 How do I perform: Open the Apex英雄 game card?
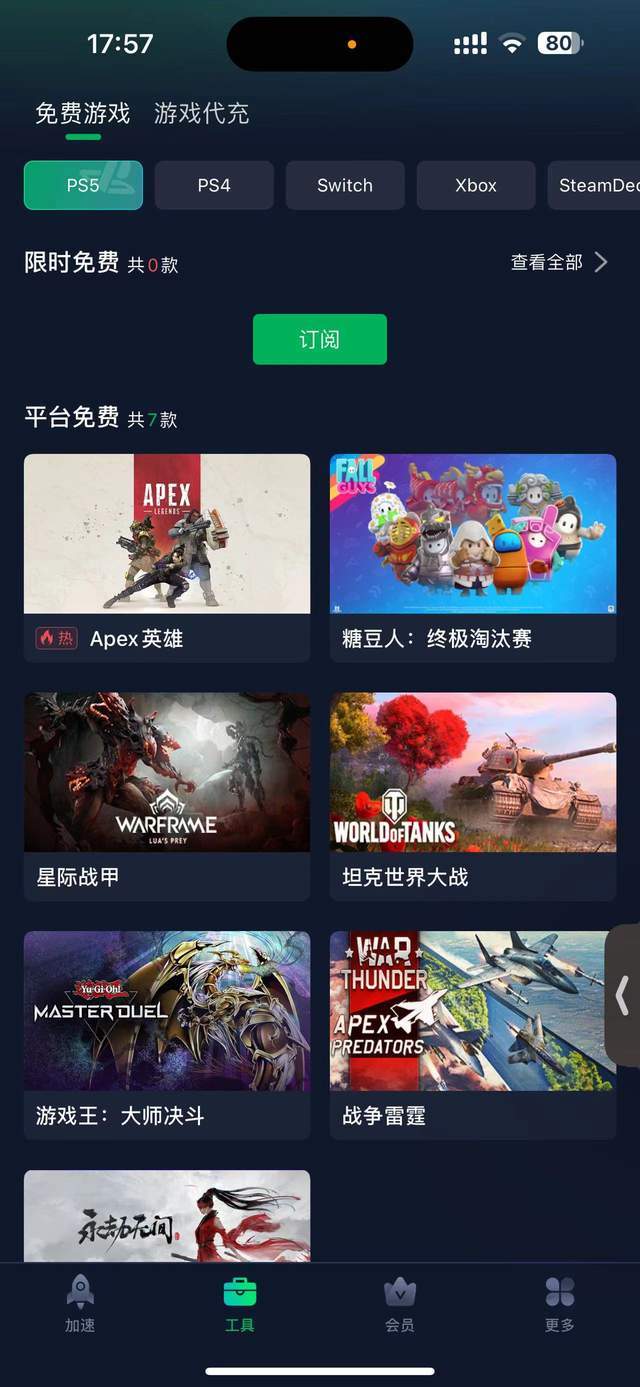(167, 555)
